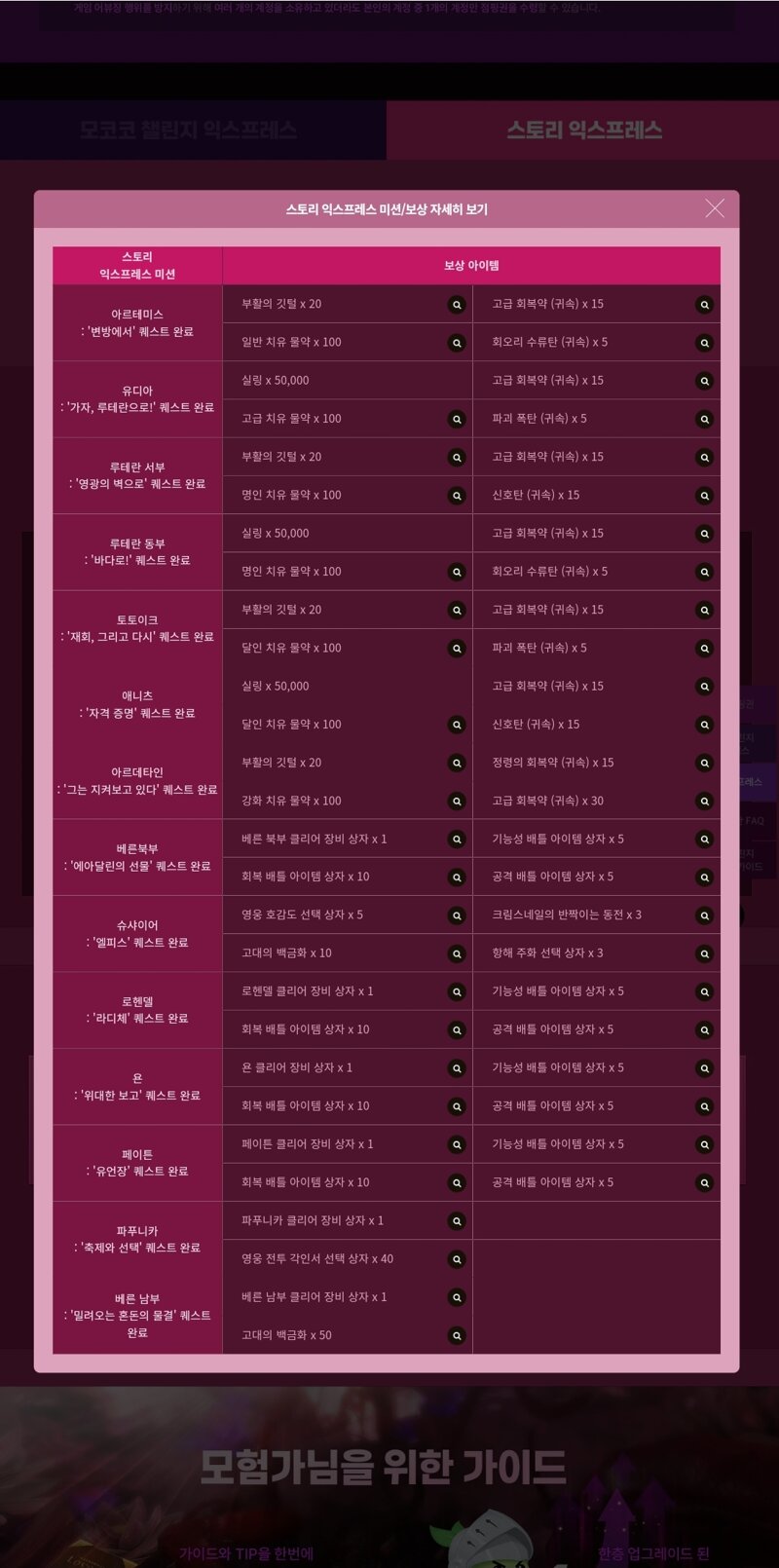View details of 일반 치유 물약 x 100

(457, 343)
